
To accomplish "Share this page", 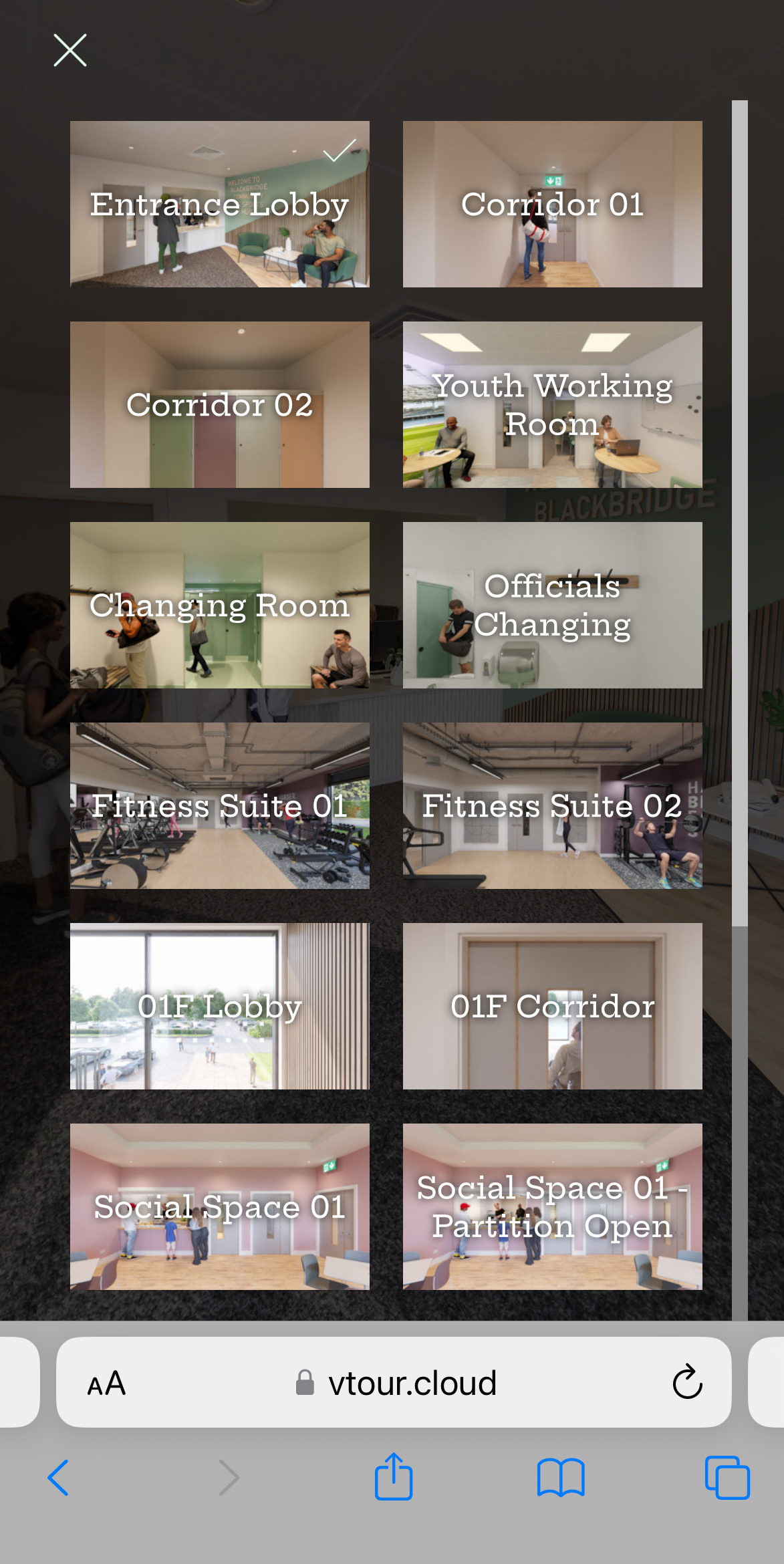I will coord(394,1476).
